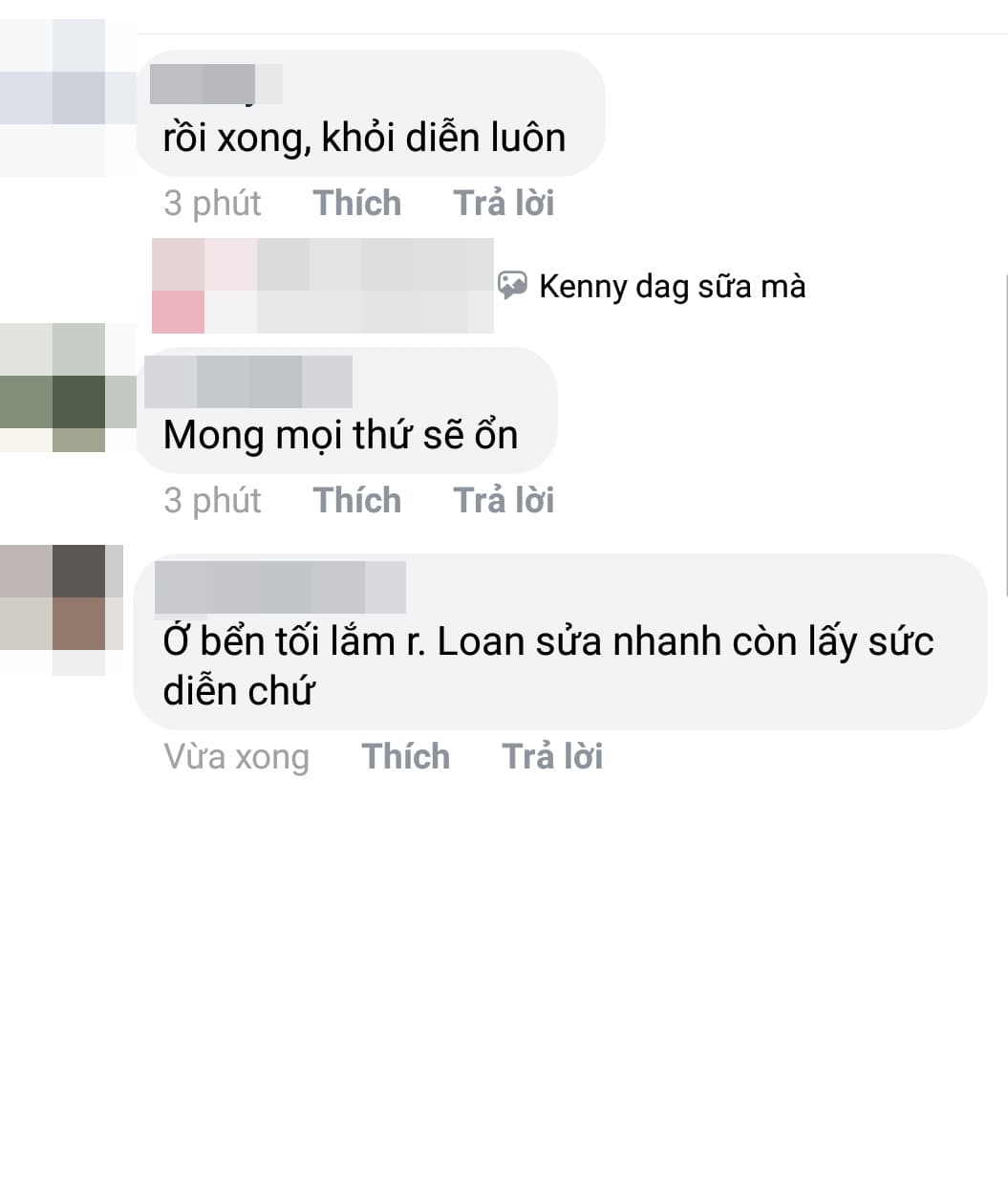The width and height of the screenshot is (1008, 1192).
Task: Like the comment "Mong mọi thứ sẽ ổn"
Action: [x=356, y=501]
